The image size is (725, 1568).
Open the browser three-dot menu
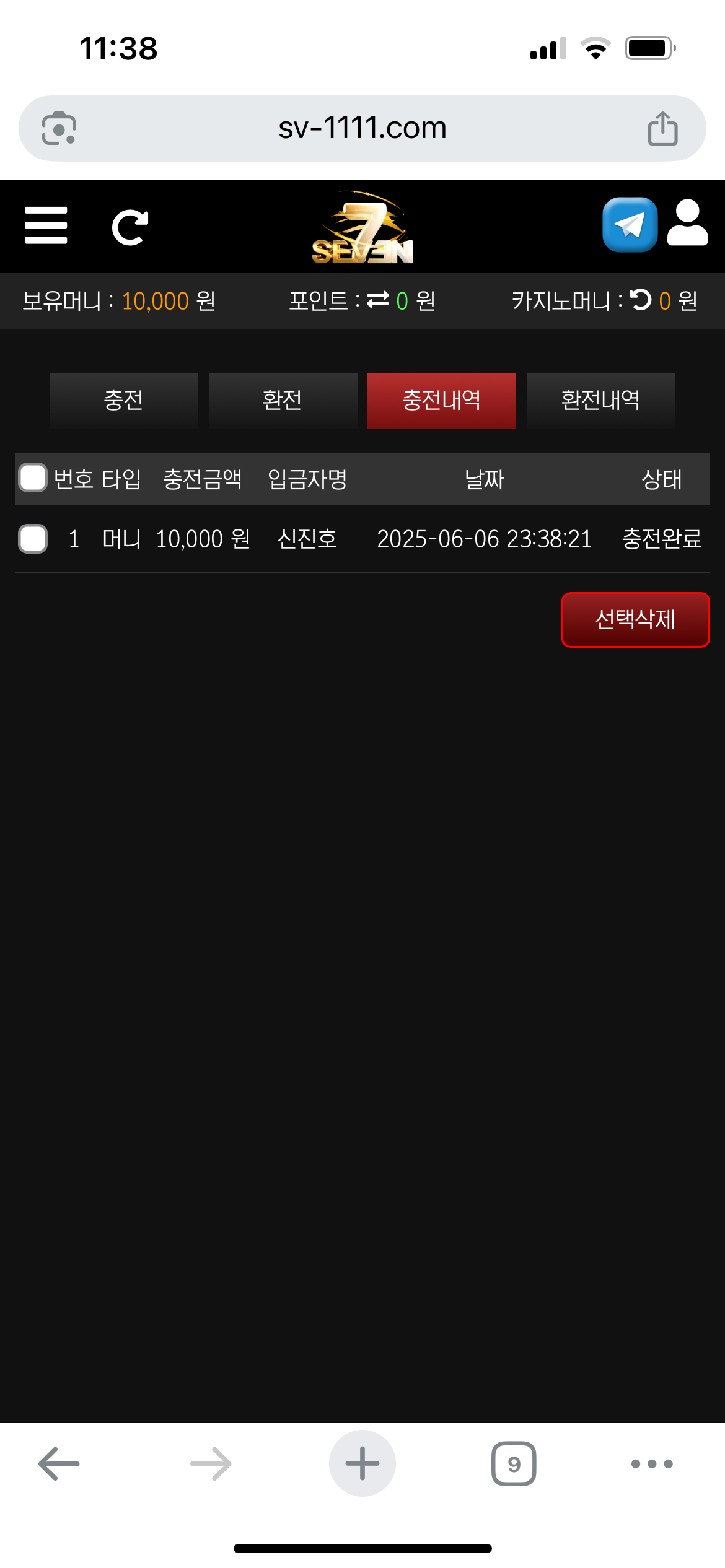[x=651, y=1463]
